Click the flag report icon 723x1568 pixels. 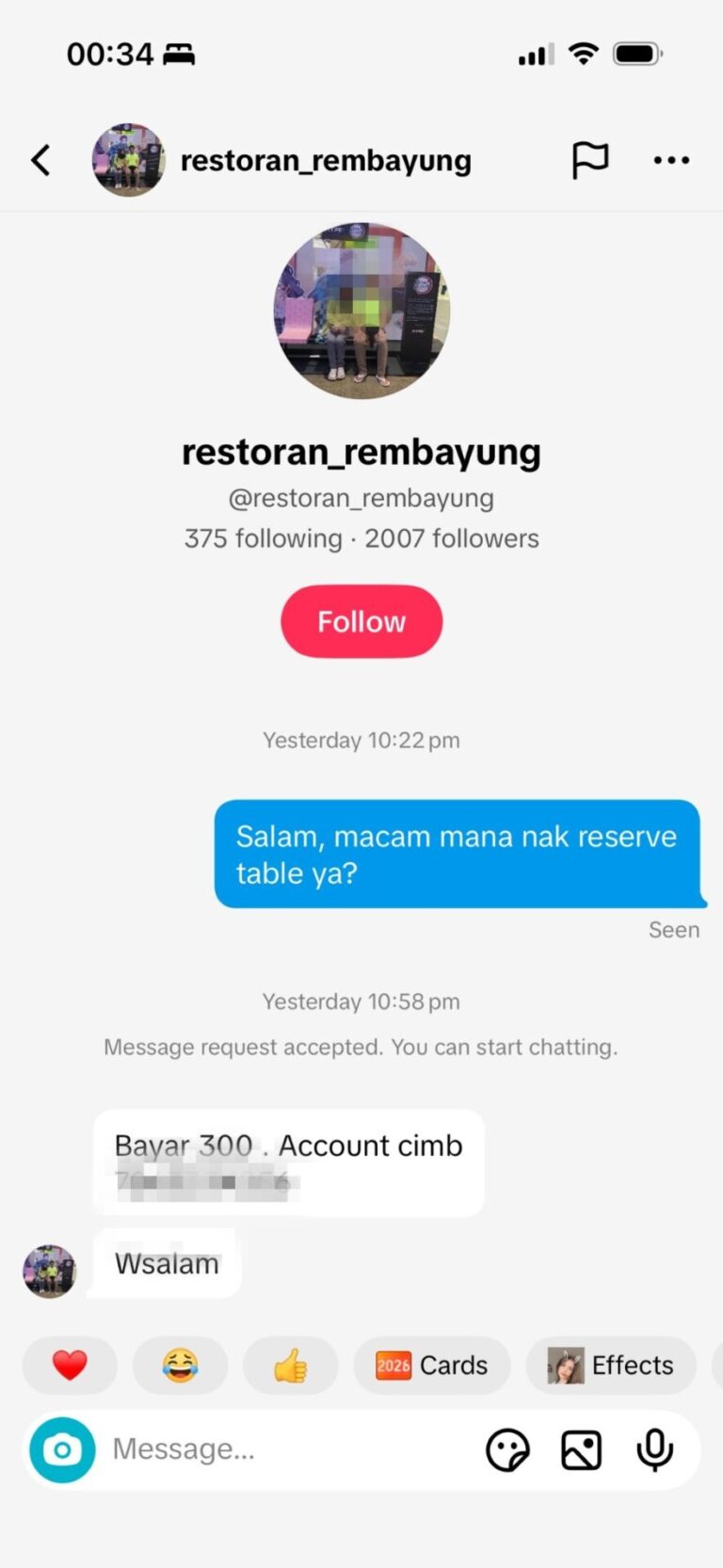pyautogui.click(x=590, y=160)
